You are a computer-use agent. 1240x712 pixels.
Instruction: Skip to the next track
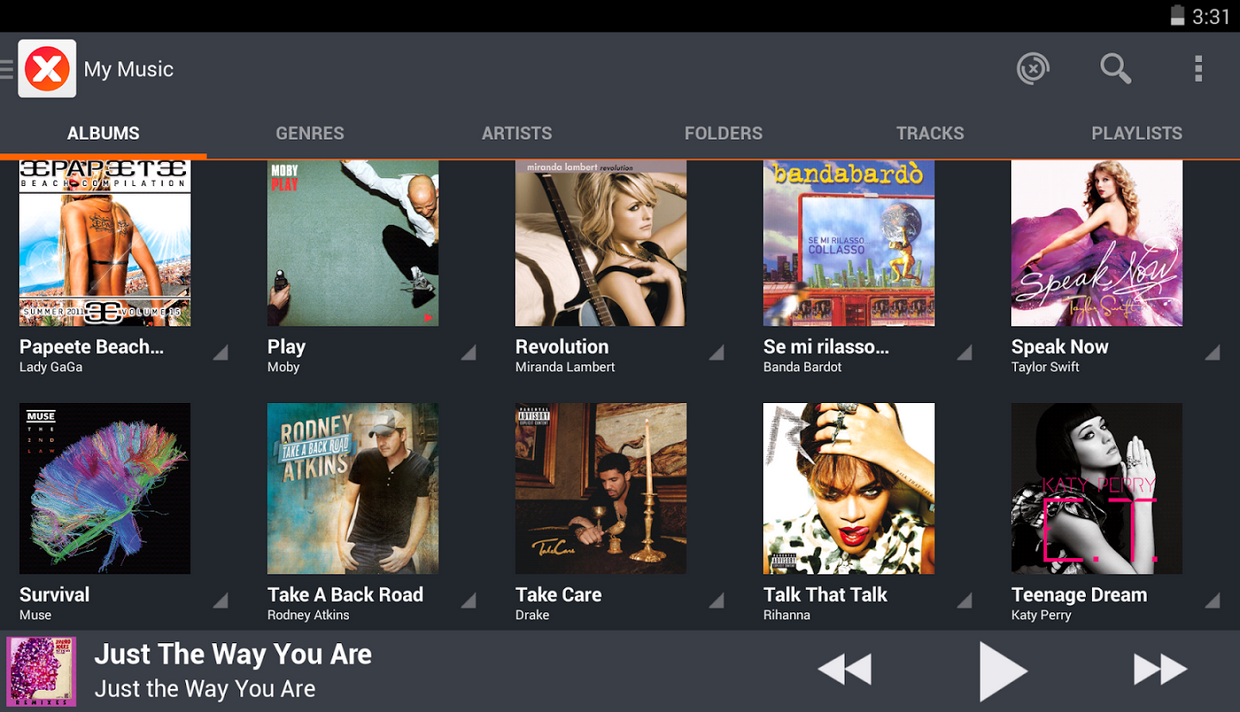1159,670
